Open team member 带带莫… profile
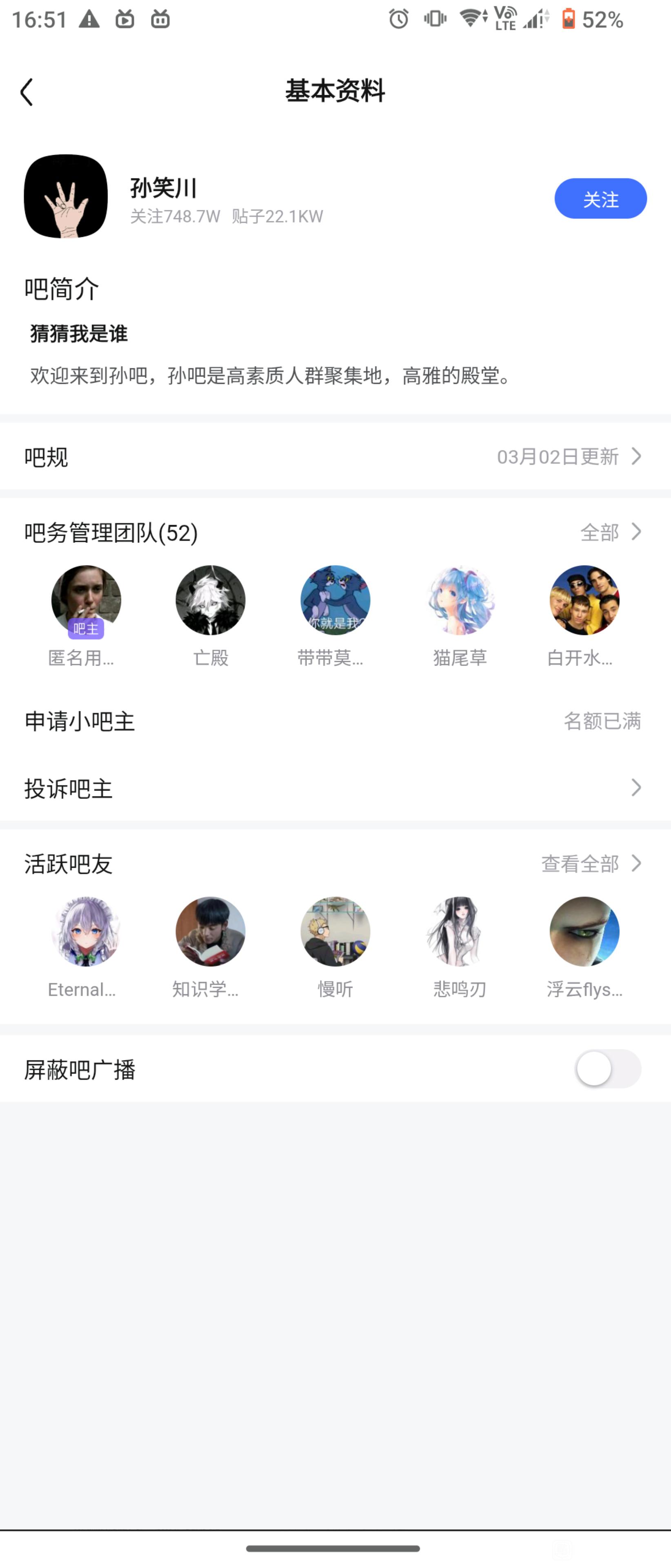 tap(335, 601)
